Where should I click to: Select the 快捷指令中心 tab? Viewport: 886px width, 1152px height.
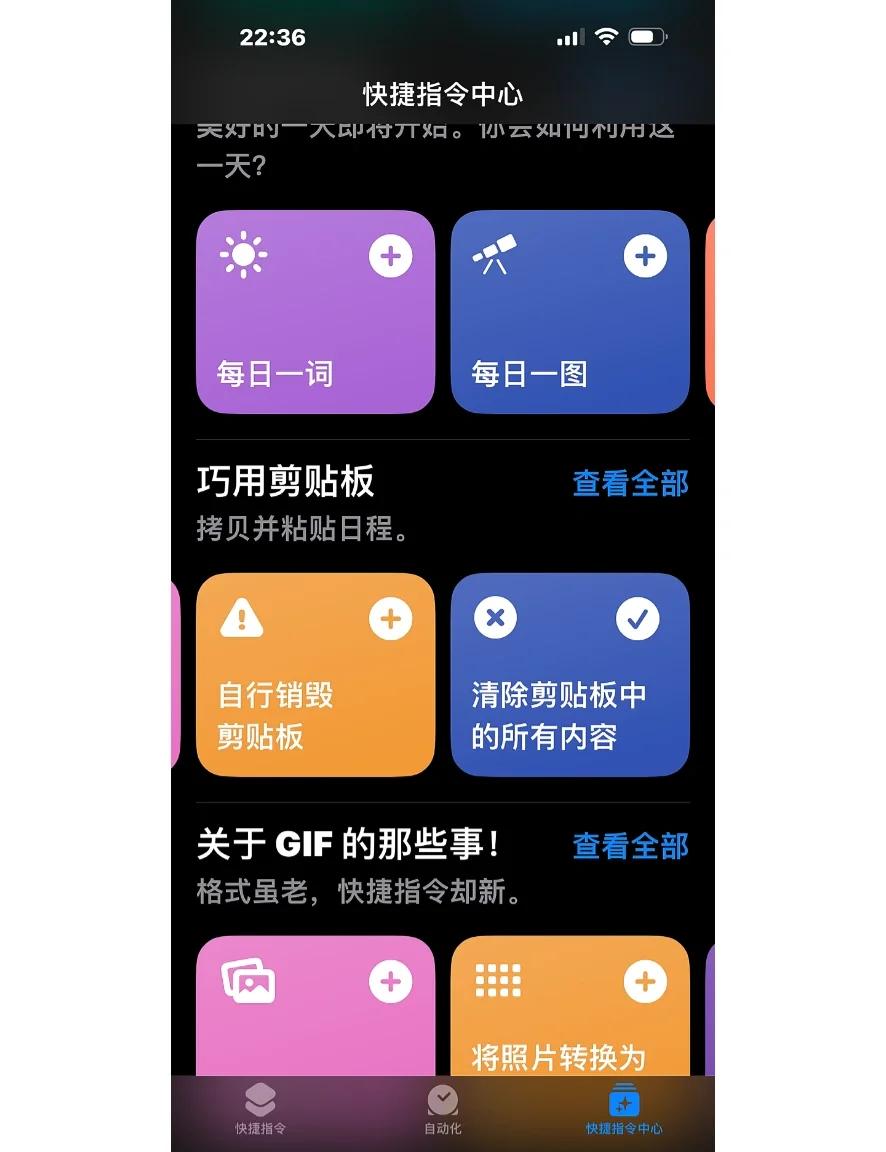[x=624, y=1110]
